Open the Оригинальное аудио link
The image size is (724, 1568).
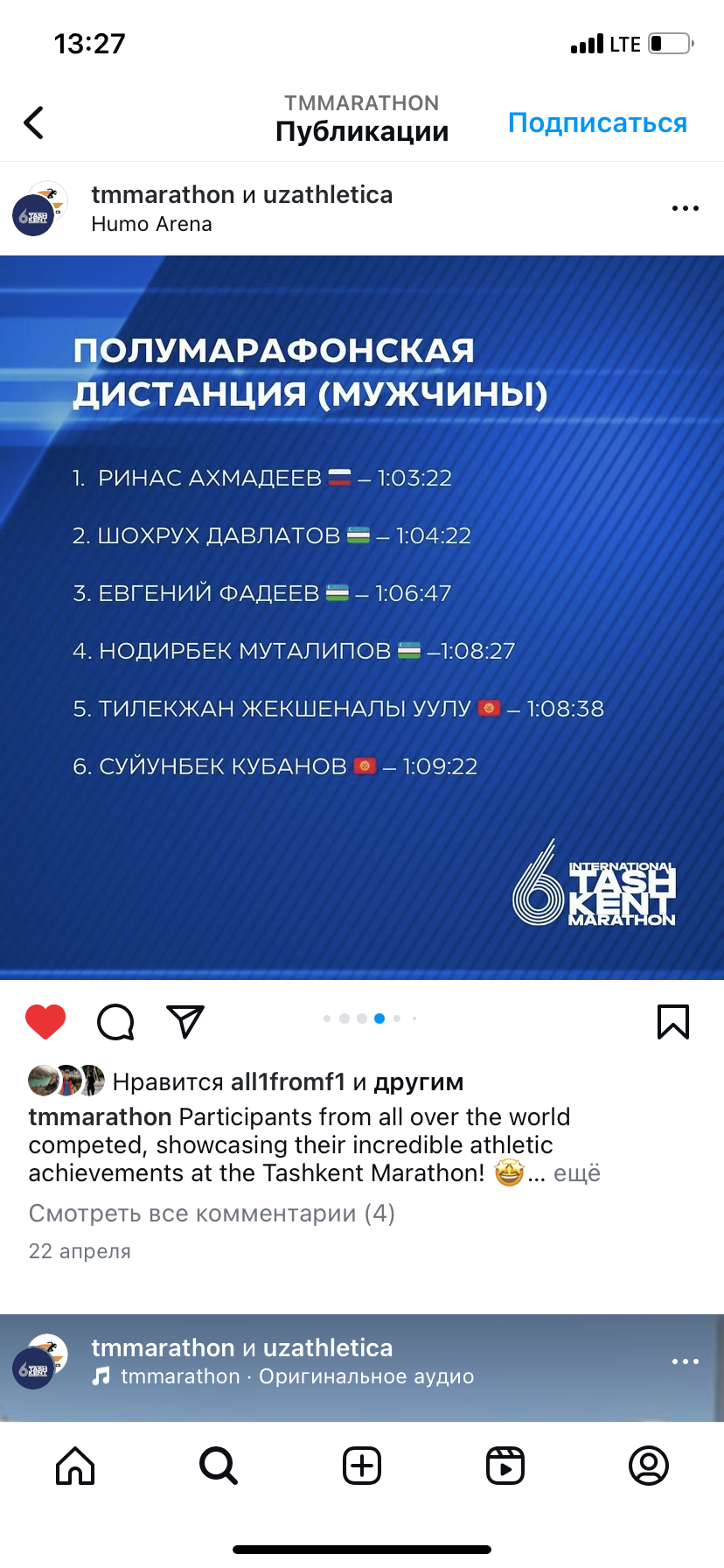pos(365,1376)
